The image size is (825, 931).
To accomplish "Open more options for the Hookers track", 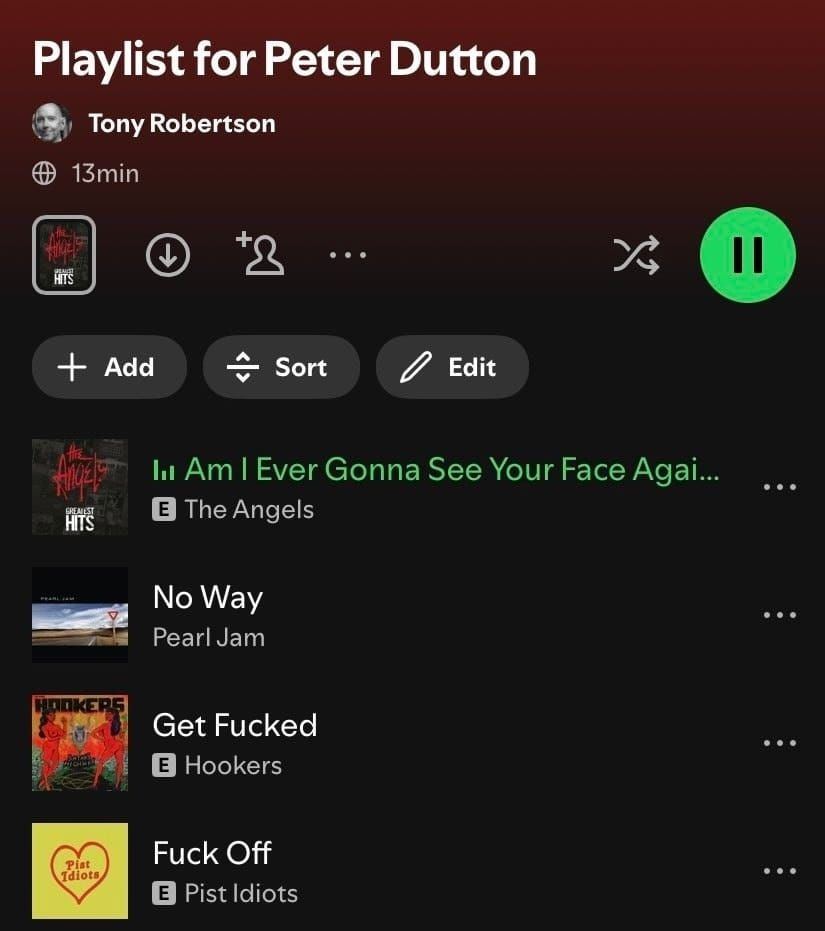I will 779,743.
